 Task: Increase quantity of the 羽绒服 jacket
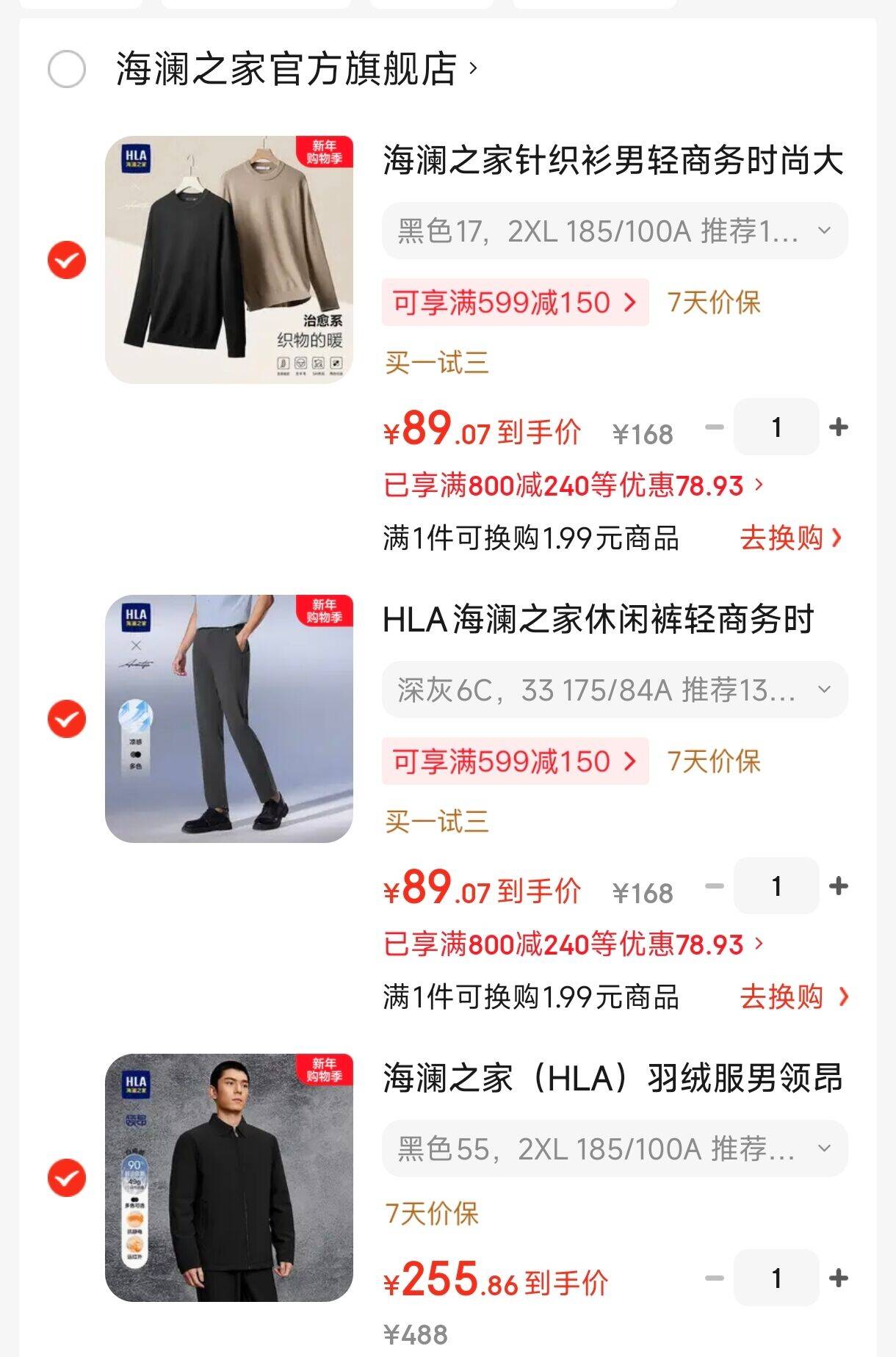pos(838,1278)
